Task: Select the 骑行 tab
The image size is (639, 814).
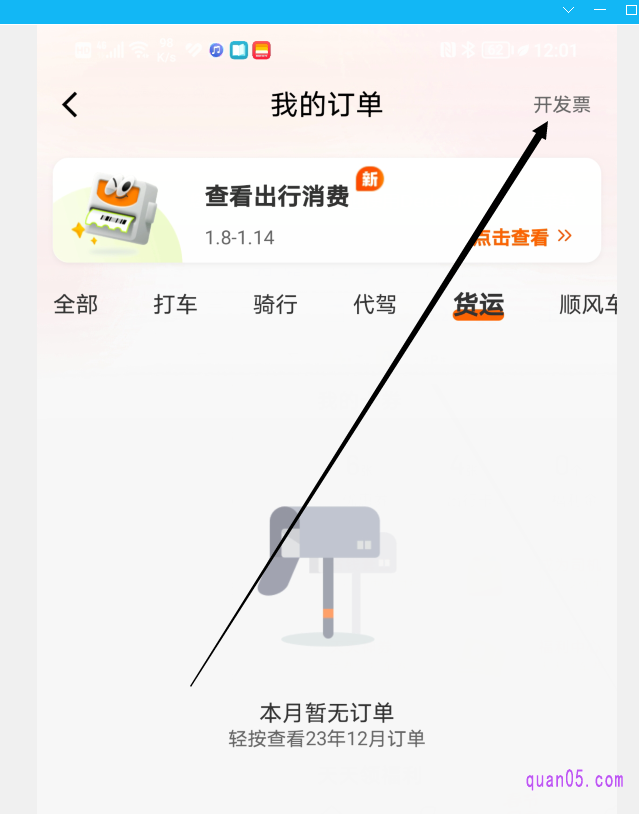Action: pyautogui.click(x=275, y=305)
